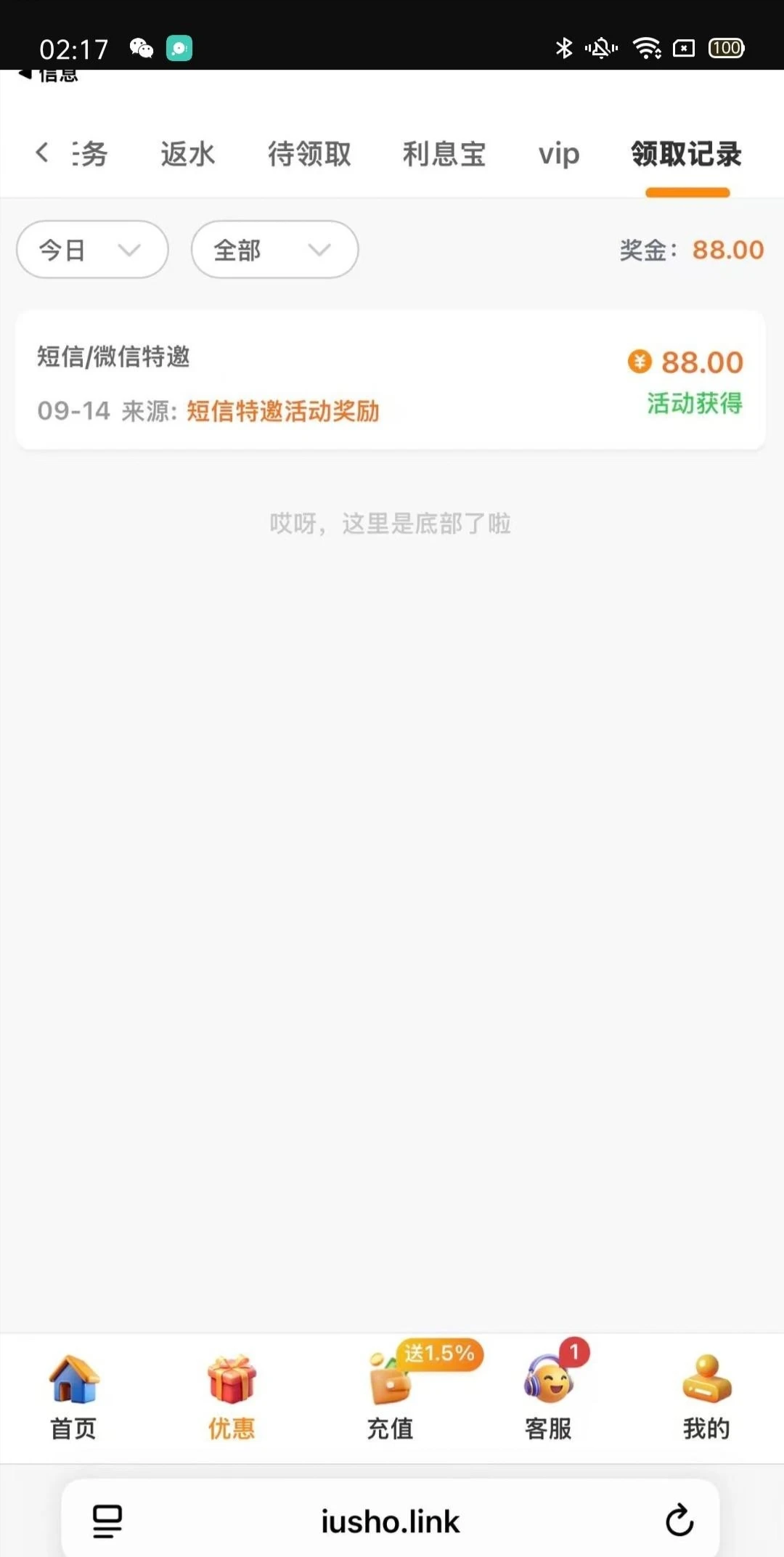784x1557 pixels.
Task: Tap the chevron arrow in 今日 selector
Action: [x=129, y=251]
